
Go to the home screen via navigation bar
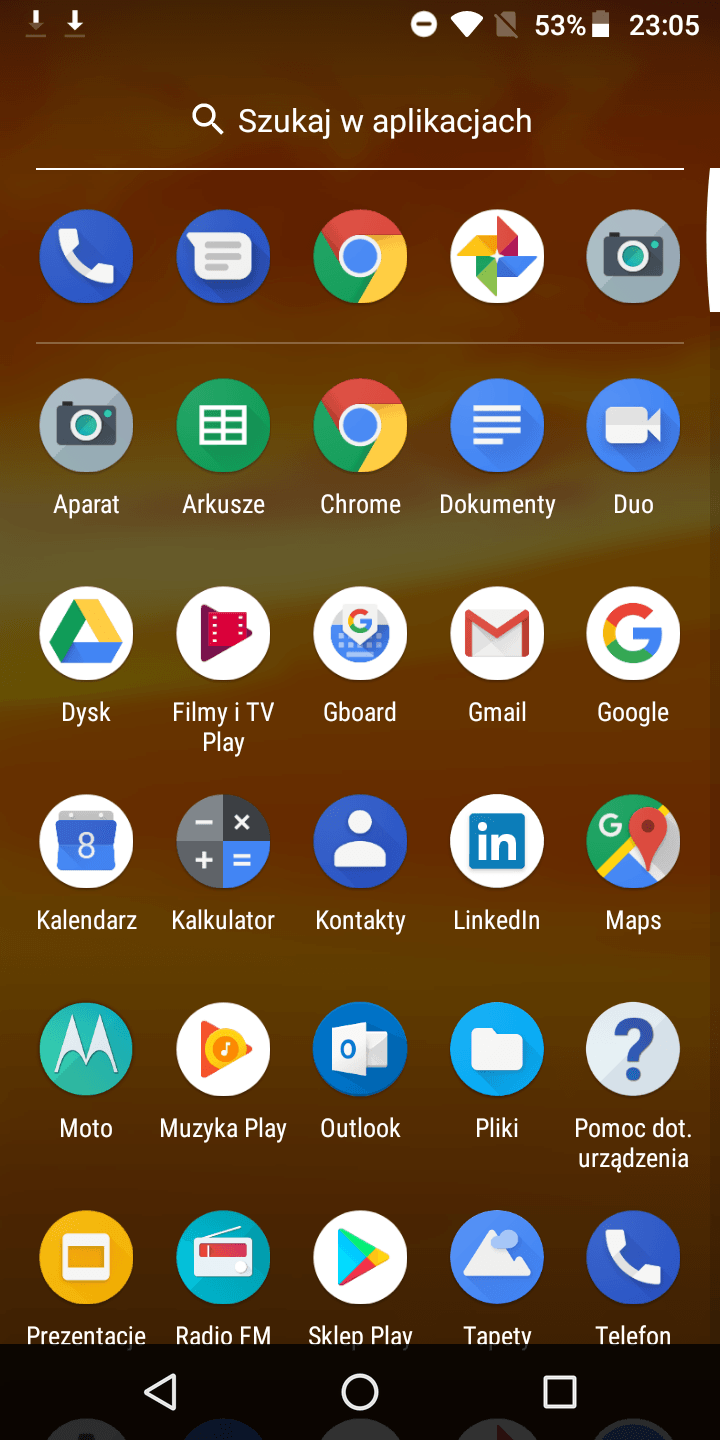(360, 1391)
